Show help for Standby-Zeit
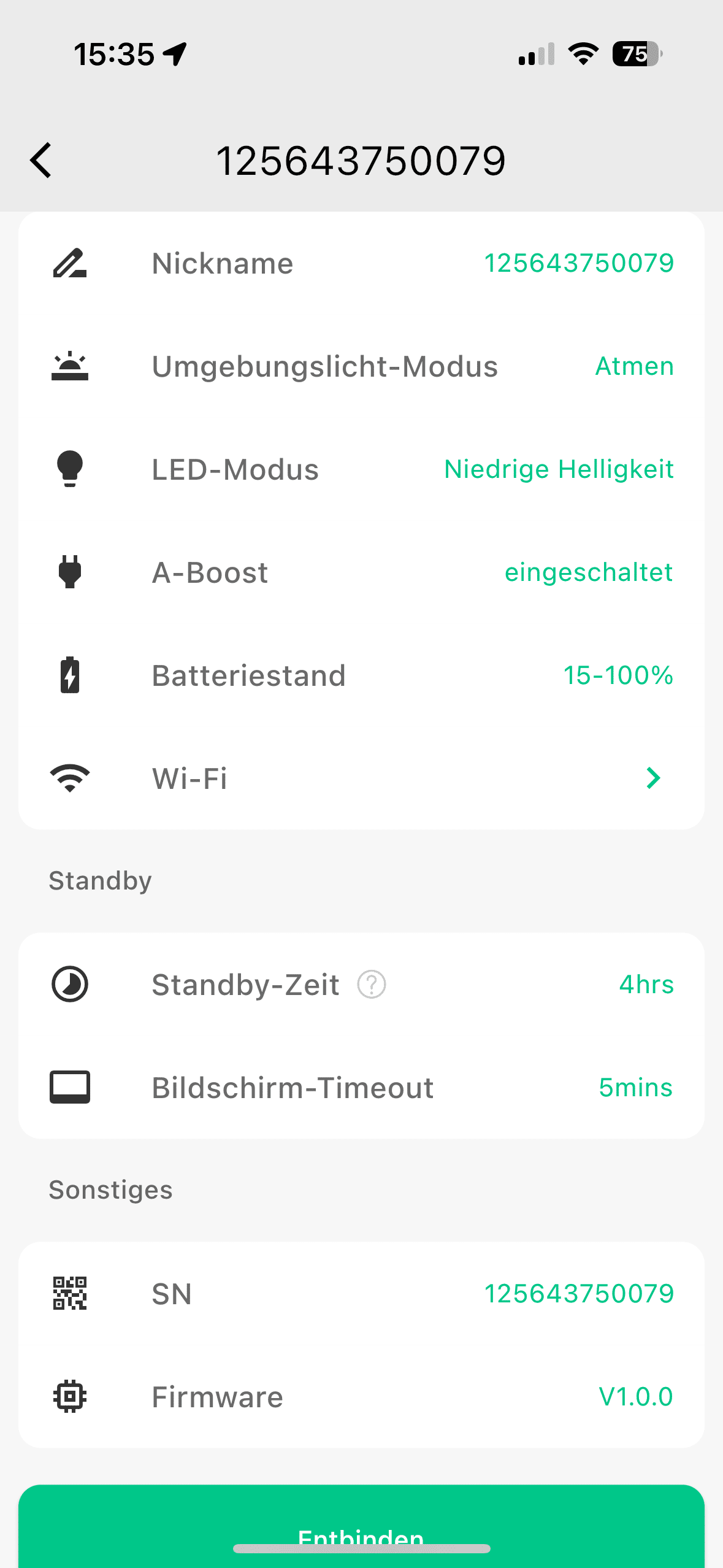The image size is (723, 1568). [372, 985]
